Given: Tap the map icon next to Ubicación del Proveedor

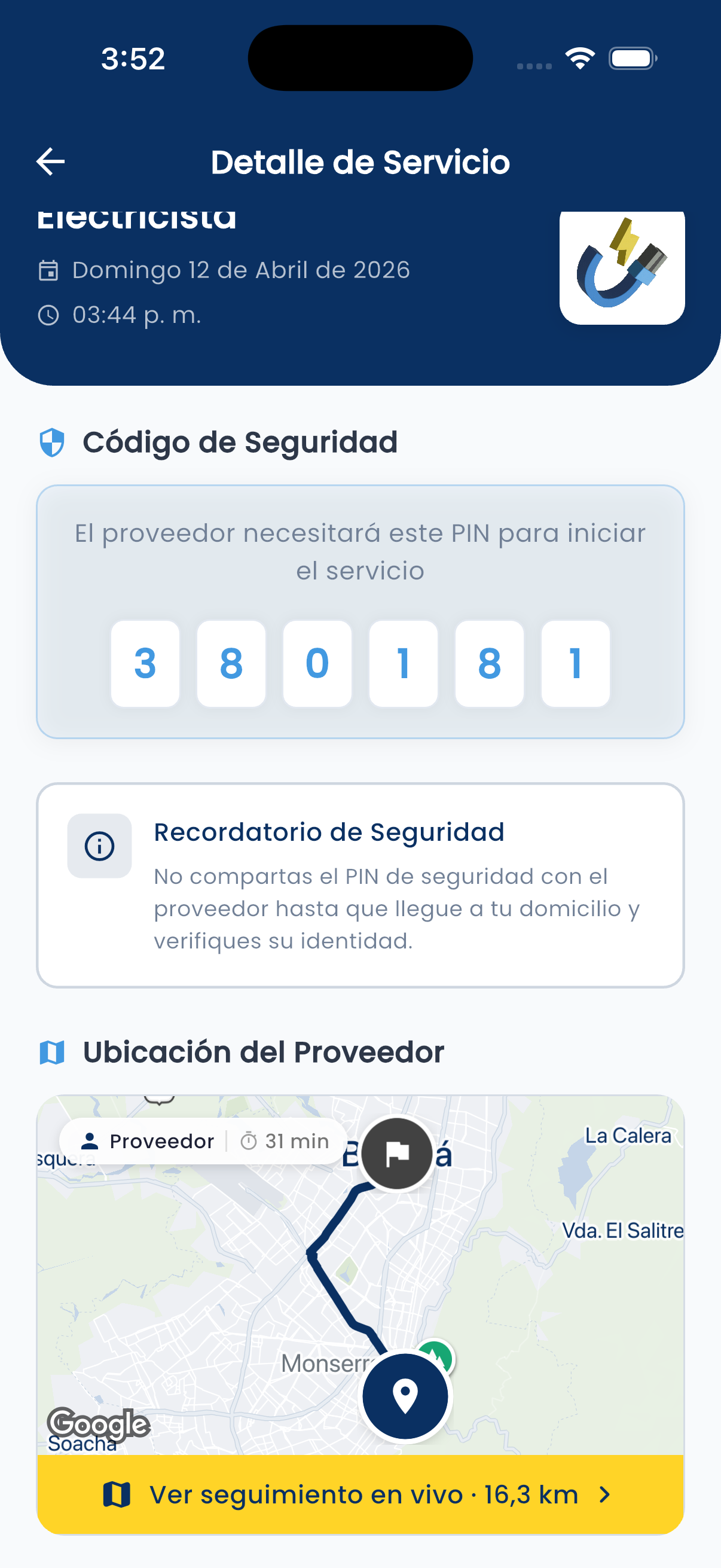Looking at the screenshot, I should tap(53, 1050).
